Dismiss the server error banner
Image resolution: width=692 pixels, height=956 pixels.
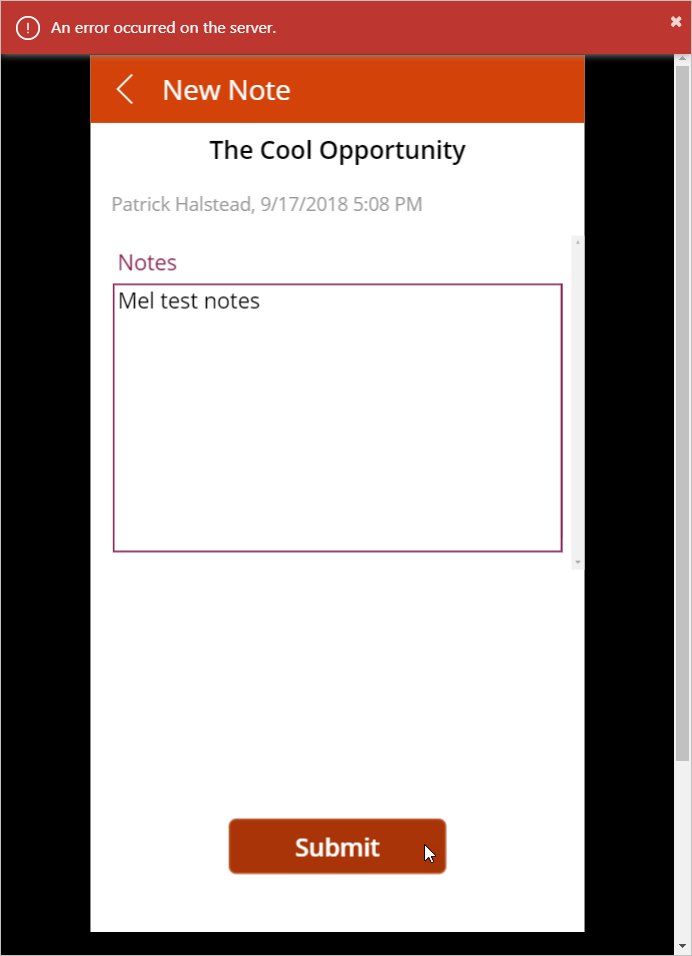click(676, 21)
